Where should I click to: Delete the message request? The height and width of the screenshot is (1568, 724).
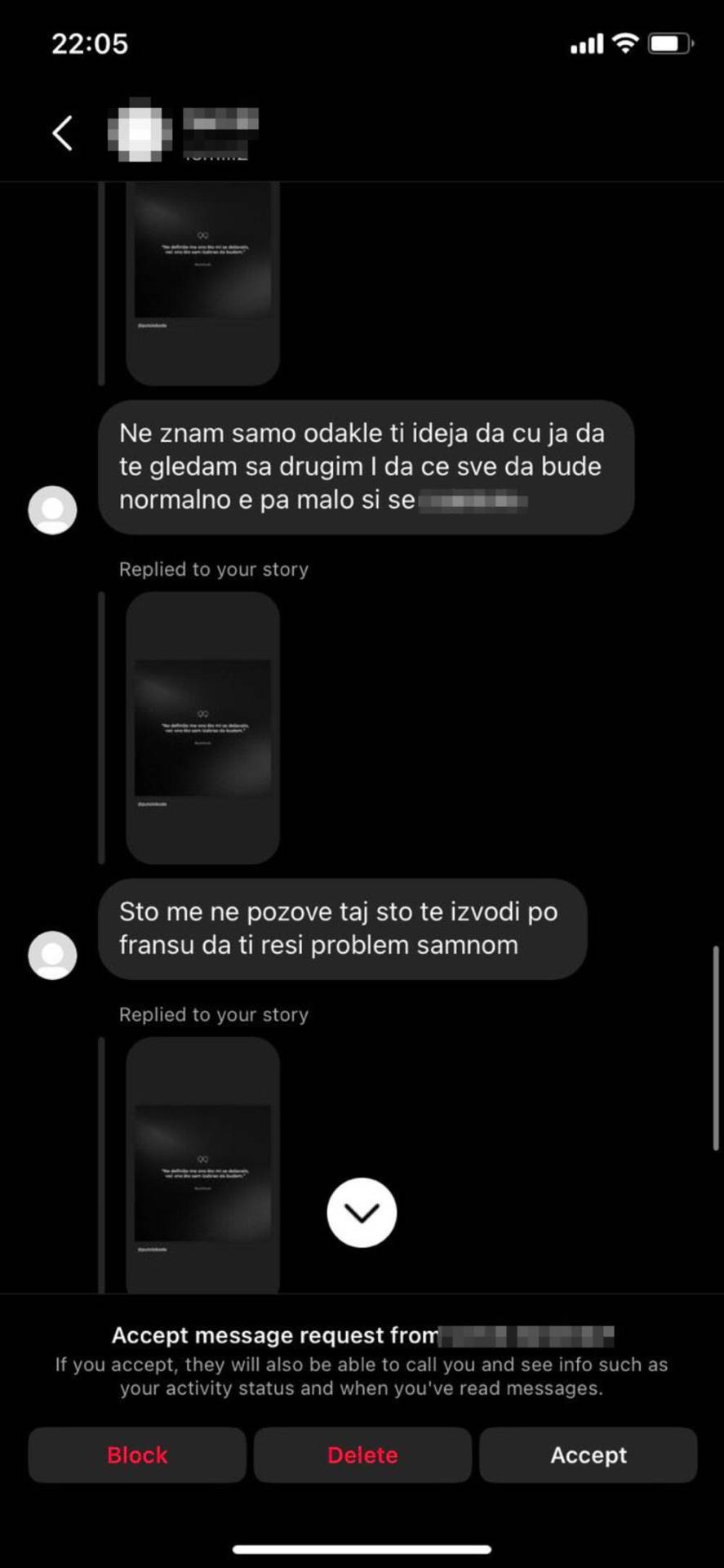pos(362,1454)
